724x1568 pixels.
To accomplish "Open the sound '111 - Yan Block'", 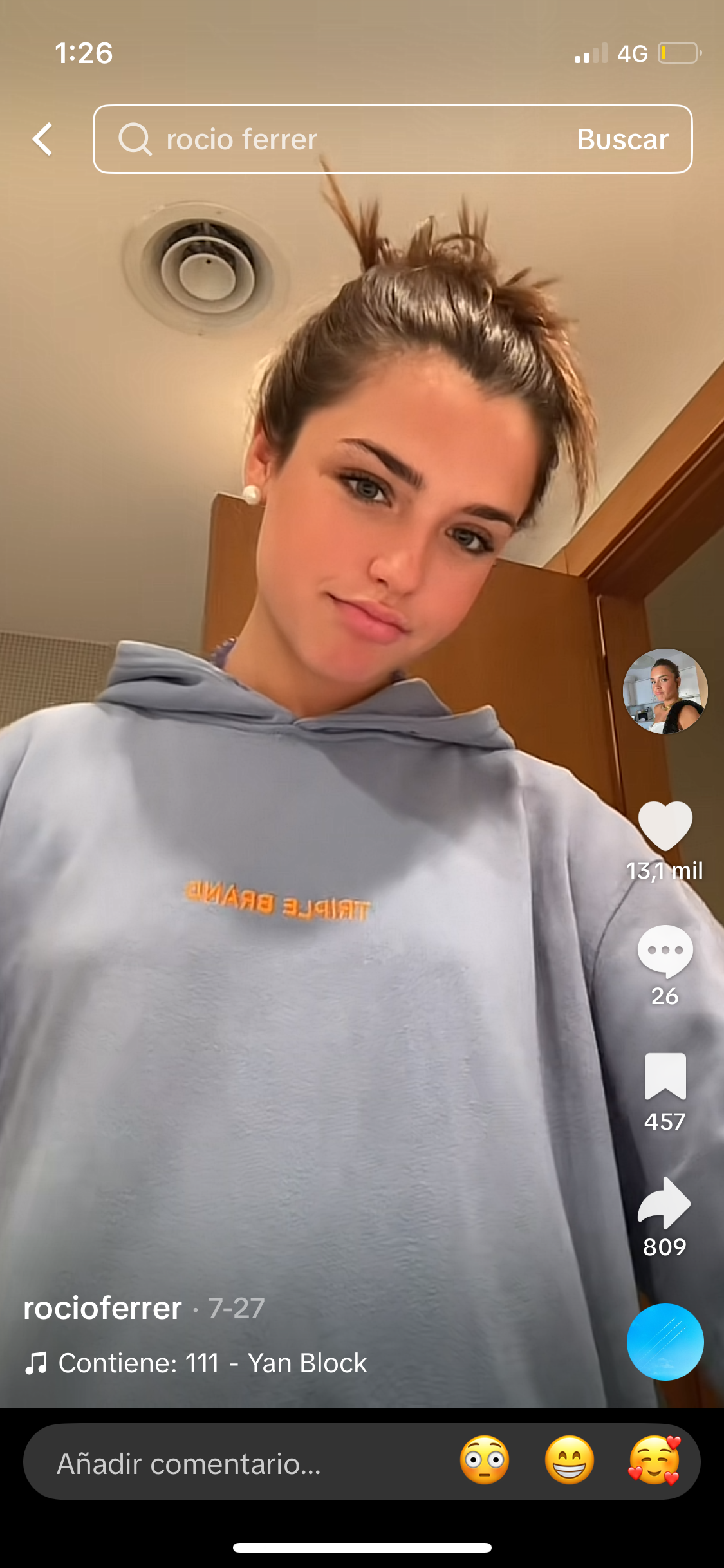I will point(212,1363).
